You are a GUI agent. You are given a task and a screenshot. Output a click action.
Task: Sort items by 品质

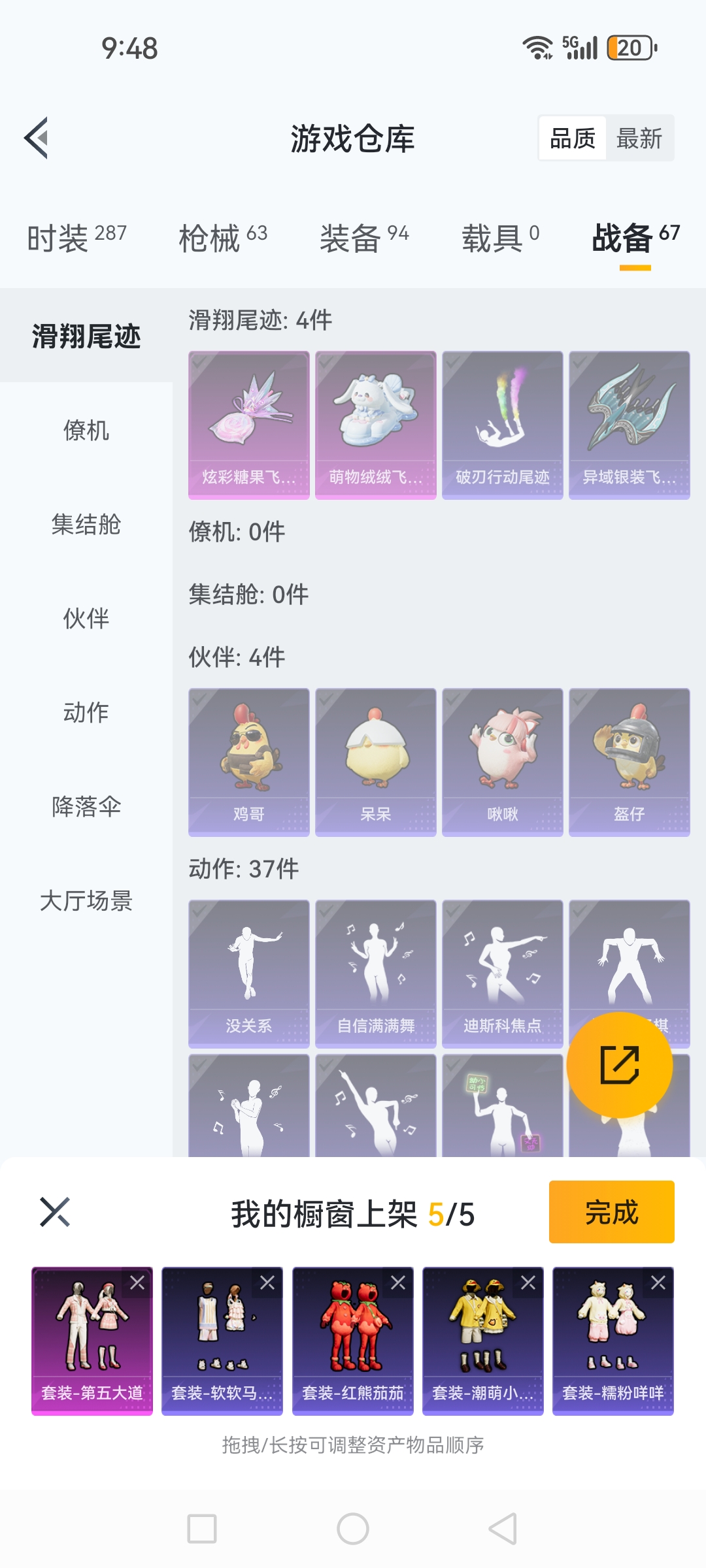pyautogui.click(x=573, y=139)
